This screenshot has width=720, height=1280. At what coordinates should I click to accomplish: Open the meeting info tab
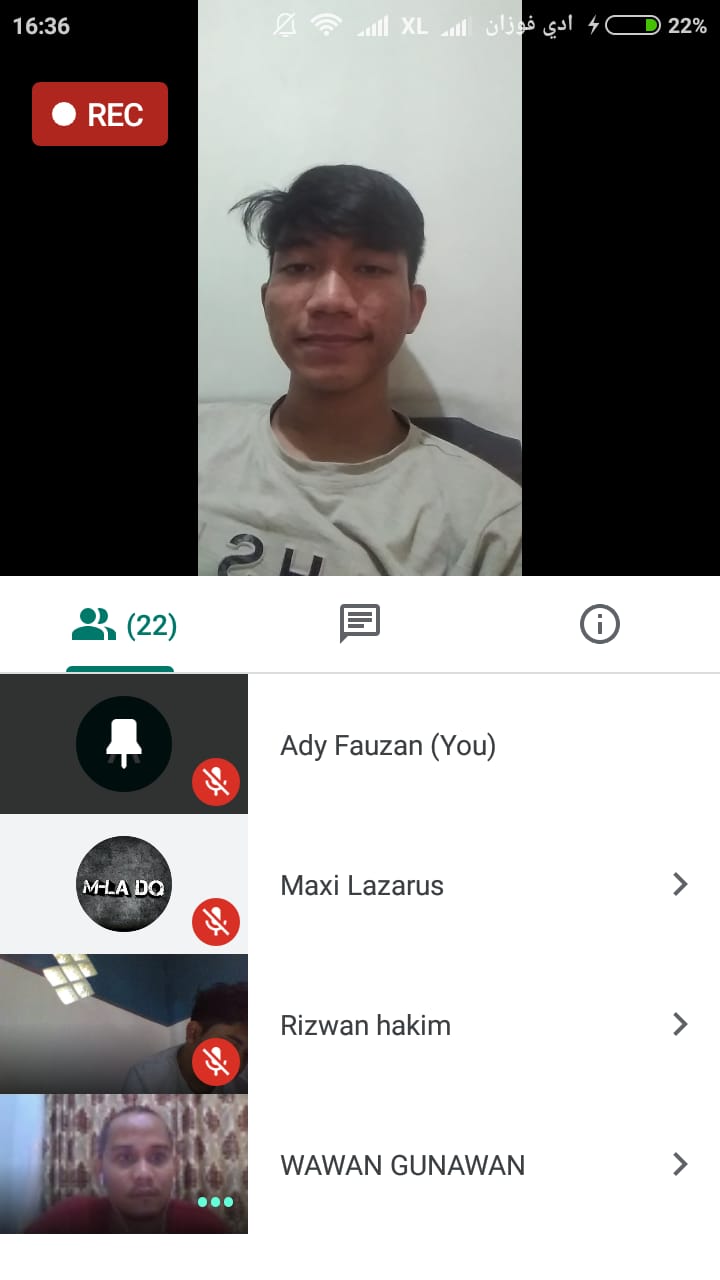(x=599, y=625)
